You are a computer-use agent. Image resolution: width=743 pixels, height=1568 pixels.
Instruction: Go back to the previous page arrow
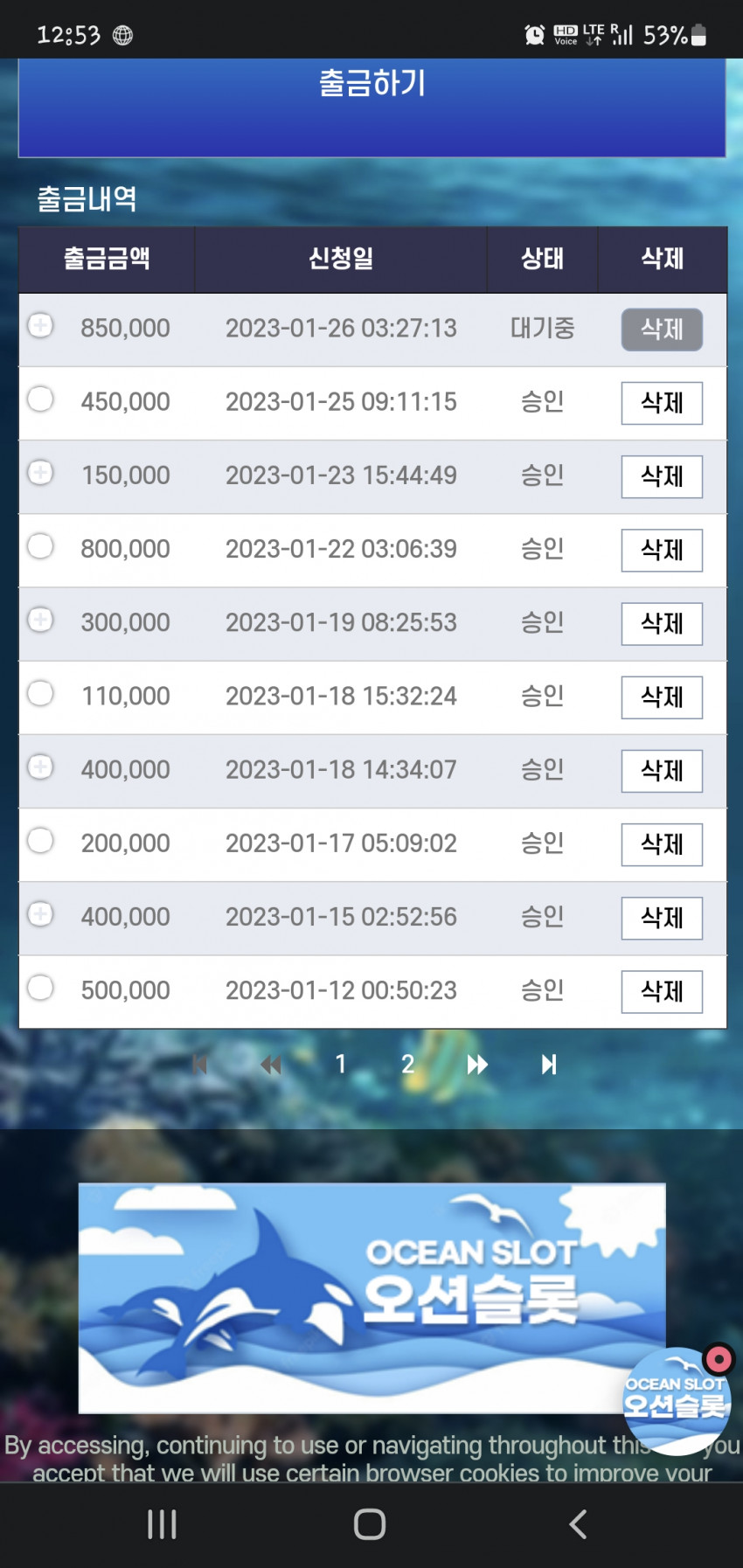pyautogui.click(x=271, y=1064)
